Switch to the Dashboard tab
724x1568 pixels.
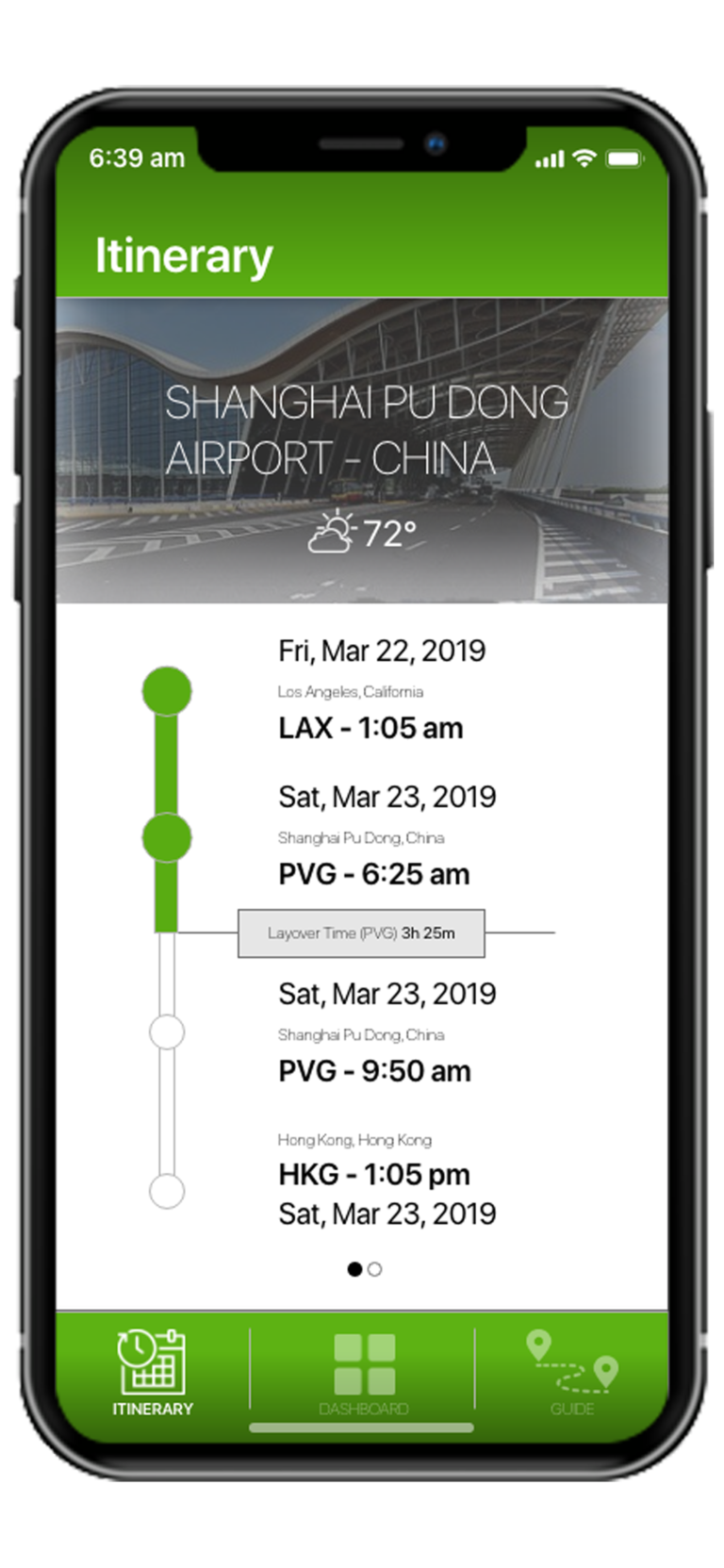(x=364, y=1374)
